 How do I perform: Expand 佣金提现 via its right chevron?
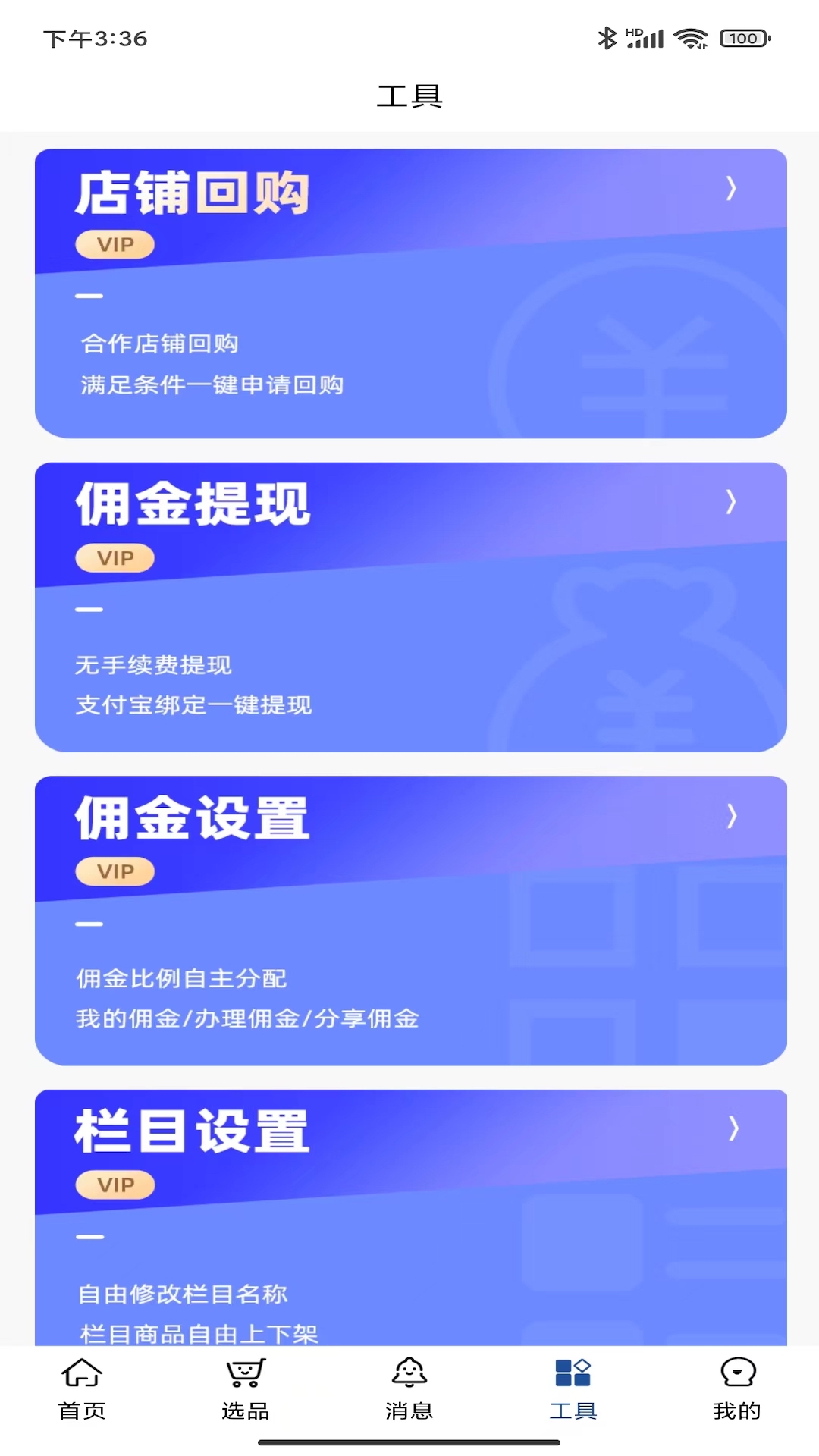coord(732,501)
